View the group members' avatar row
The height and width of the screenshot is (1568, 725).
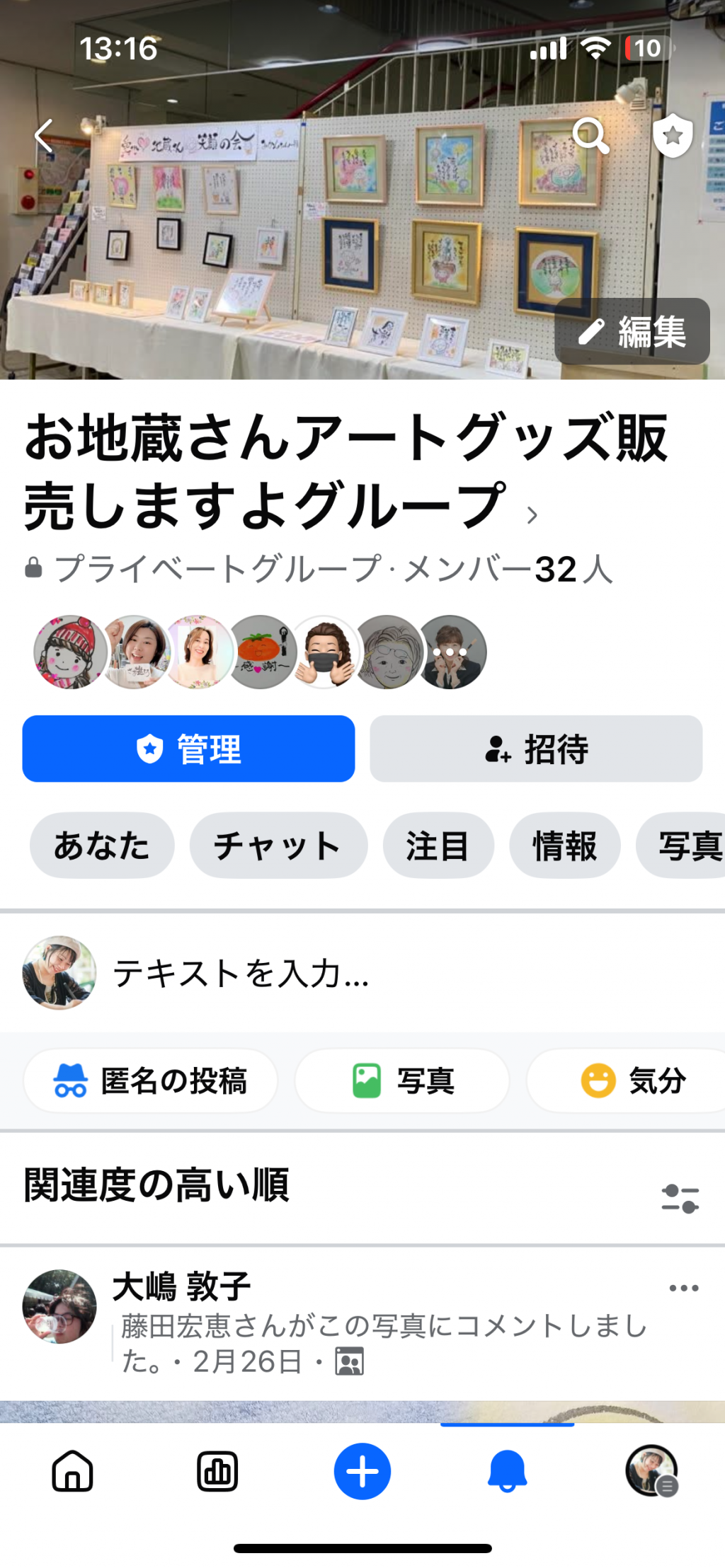tap(260, 652)
